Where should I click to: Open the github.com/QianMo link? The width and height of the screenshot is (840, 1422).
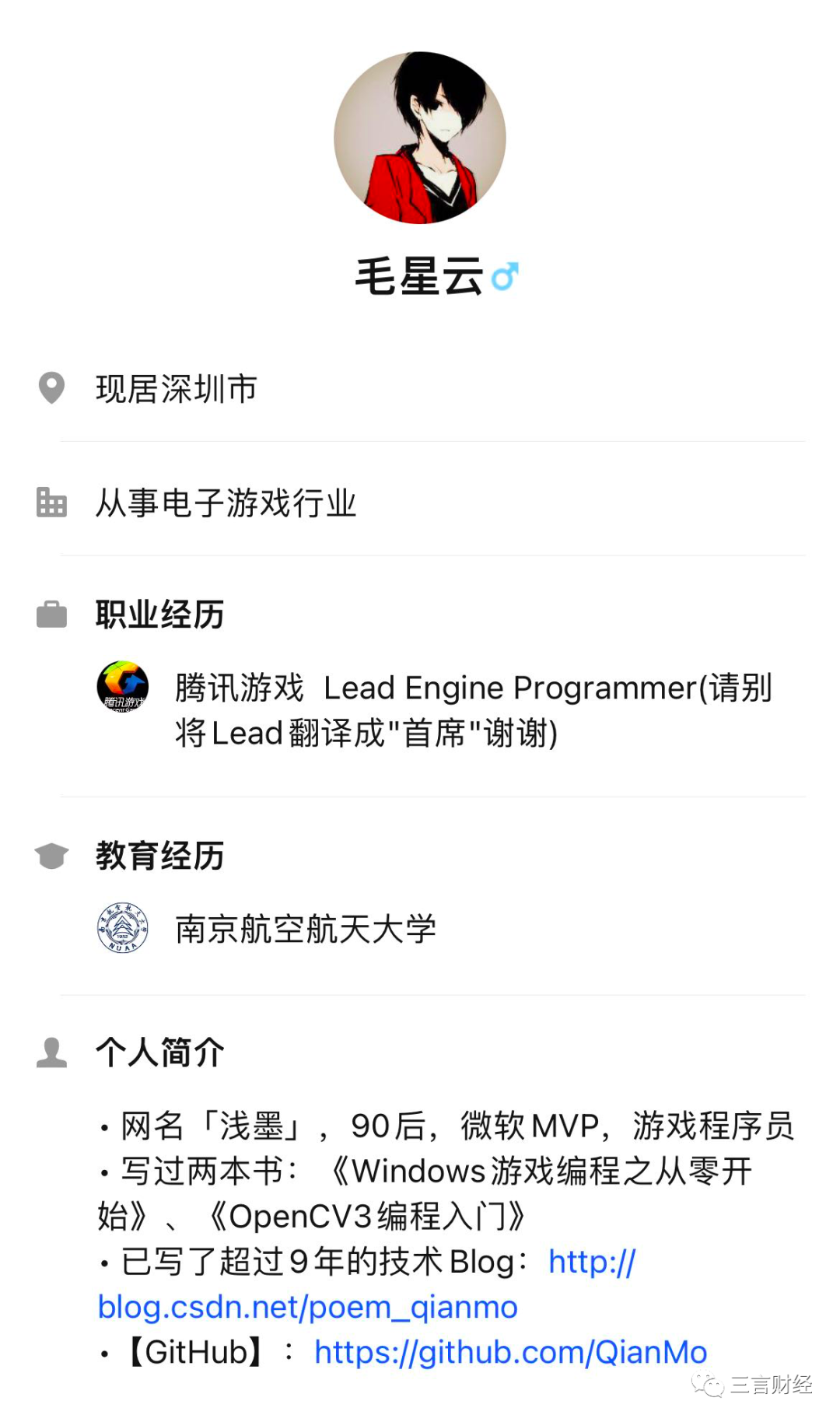point(510,1353)
